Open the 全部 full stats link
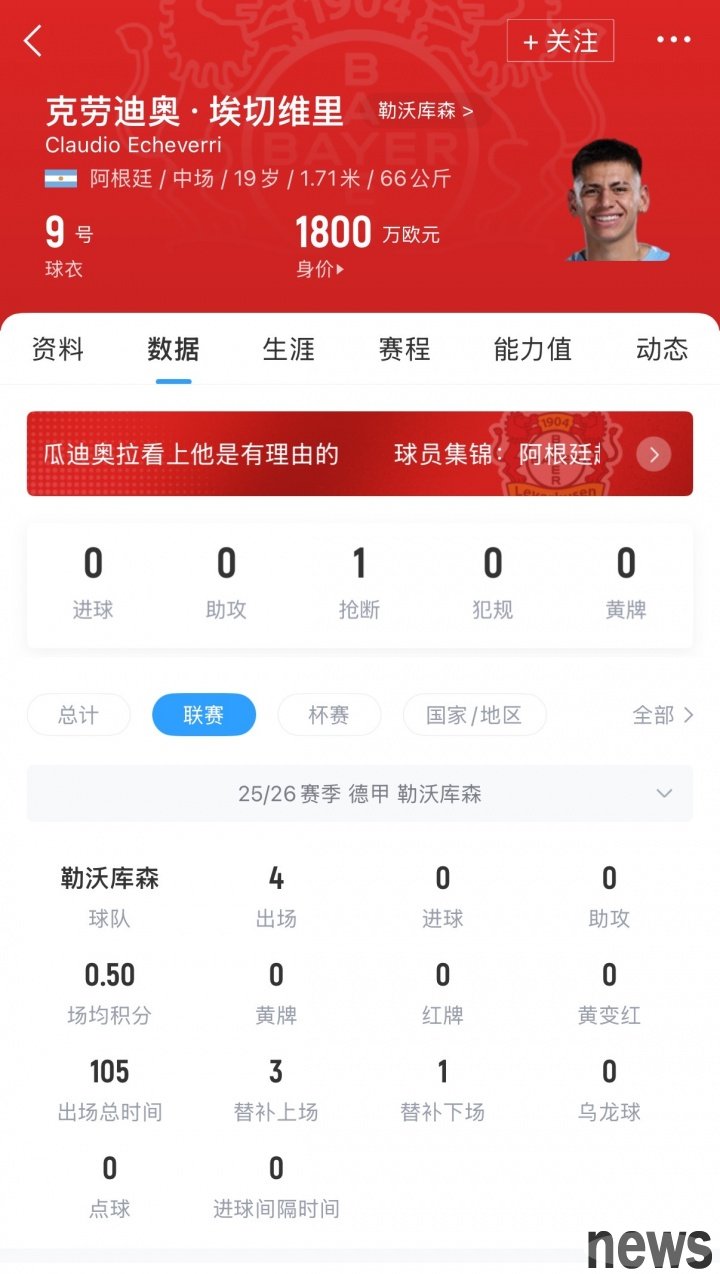This screenshot has width=720, height=1274. point(662,715)
